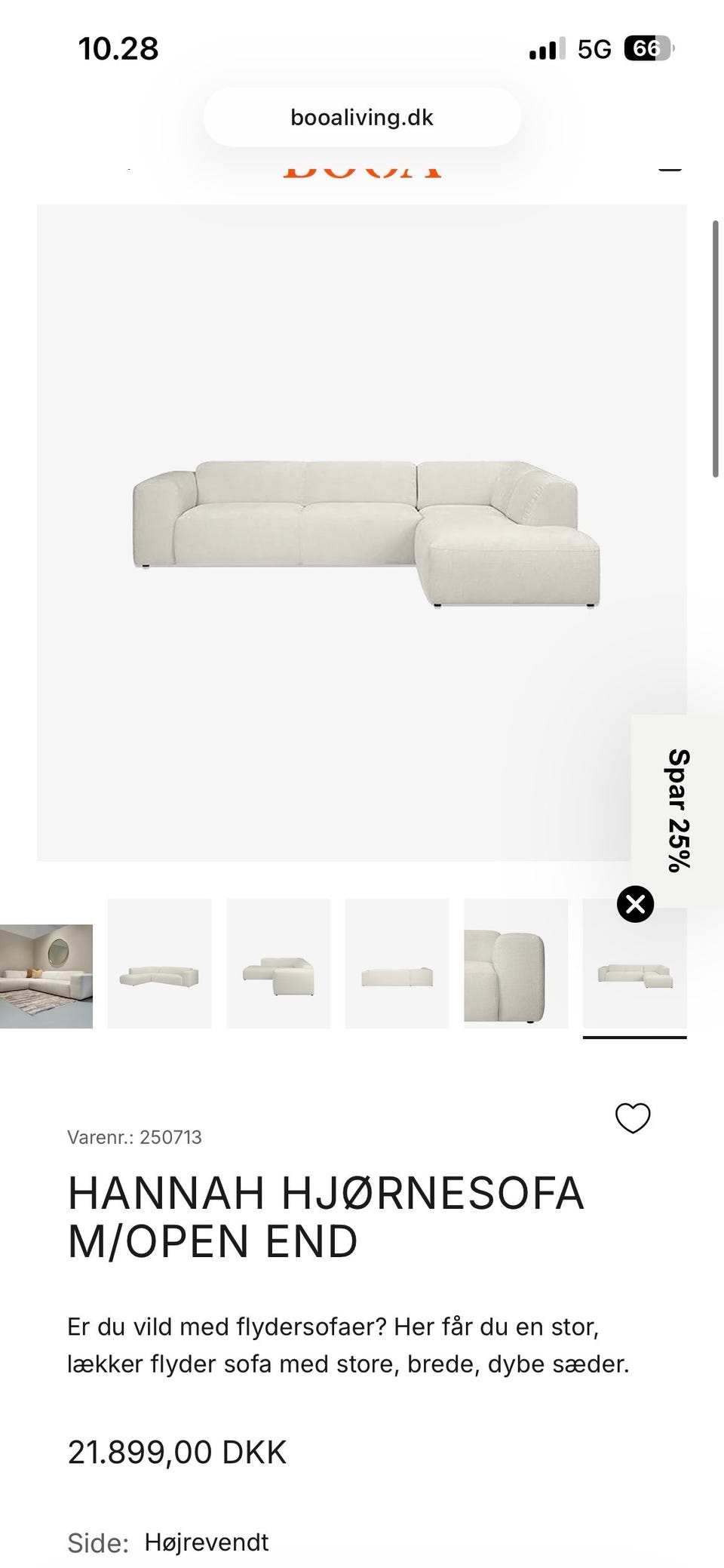This screenshot has width=724, height=1568.
Task: Open the Side Højrevendt selector
Action: (x=205, y=1542)
